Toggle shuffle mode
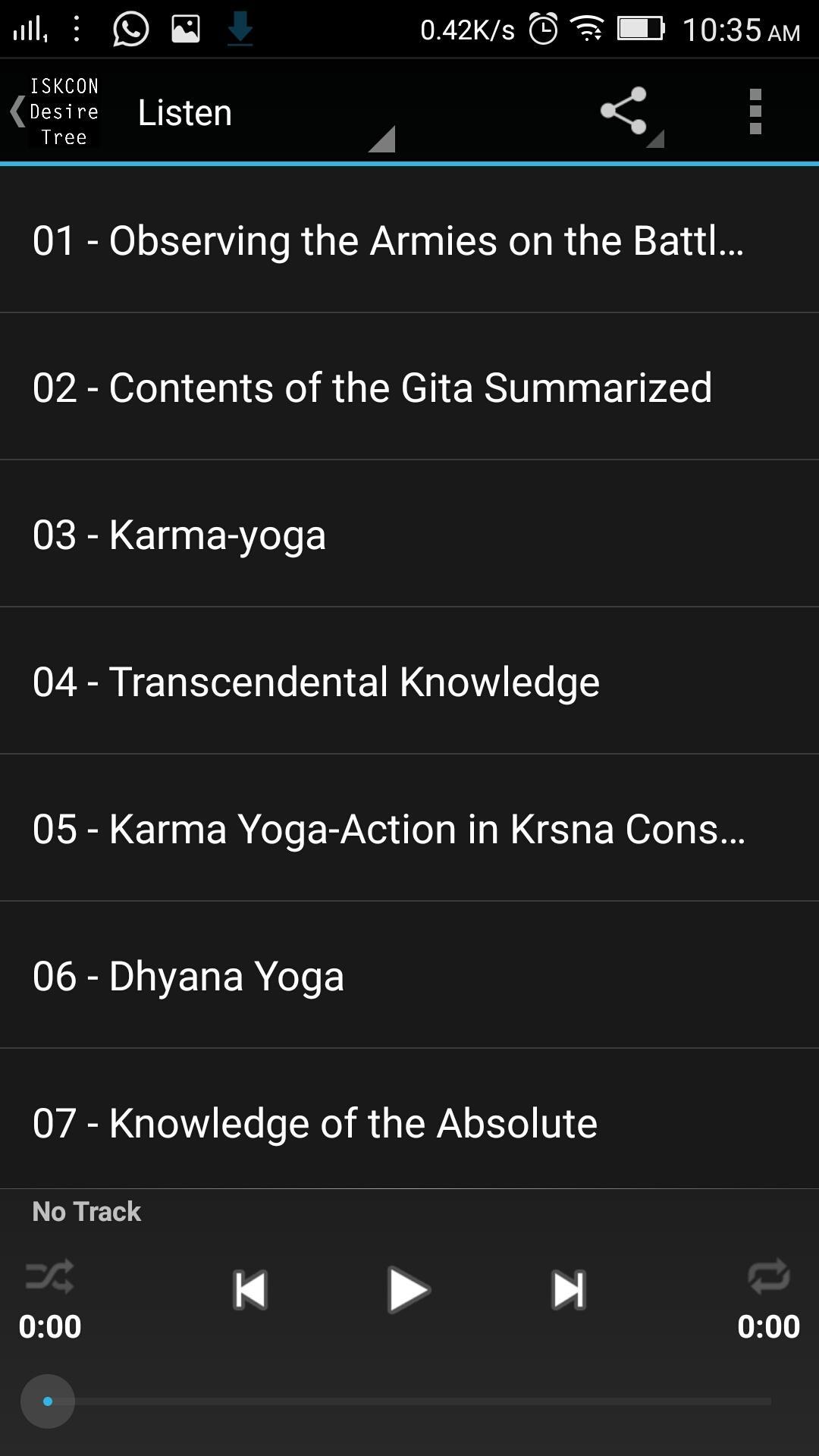This screenshot has width=819, height=1456. [49, 1276]
